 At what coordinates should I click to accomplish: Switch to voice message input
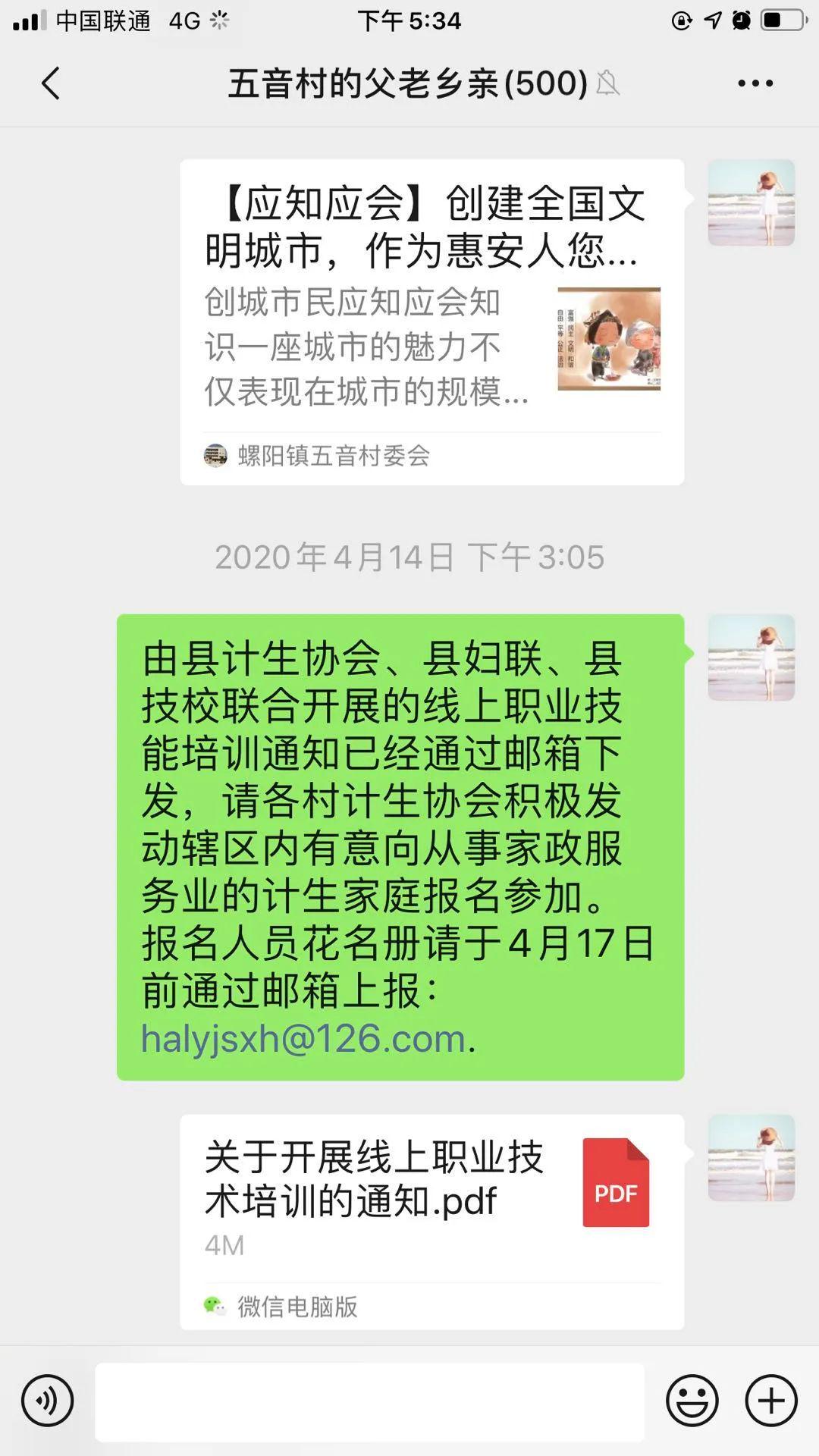[47, 1401]
